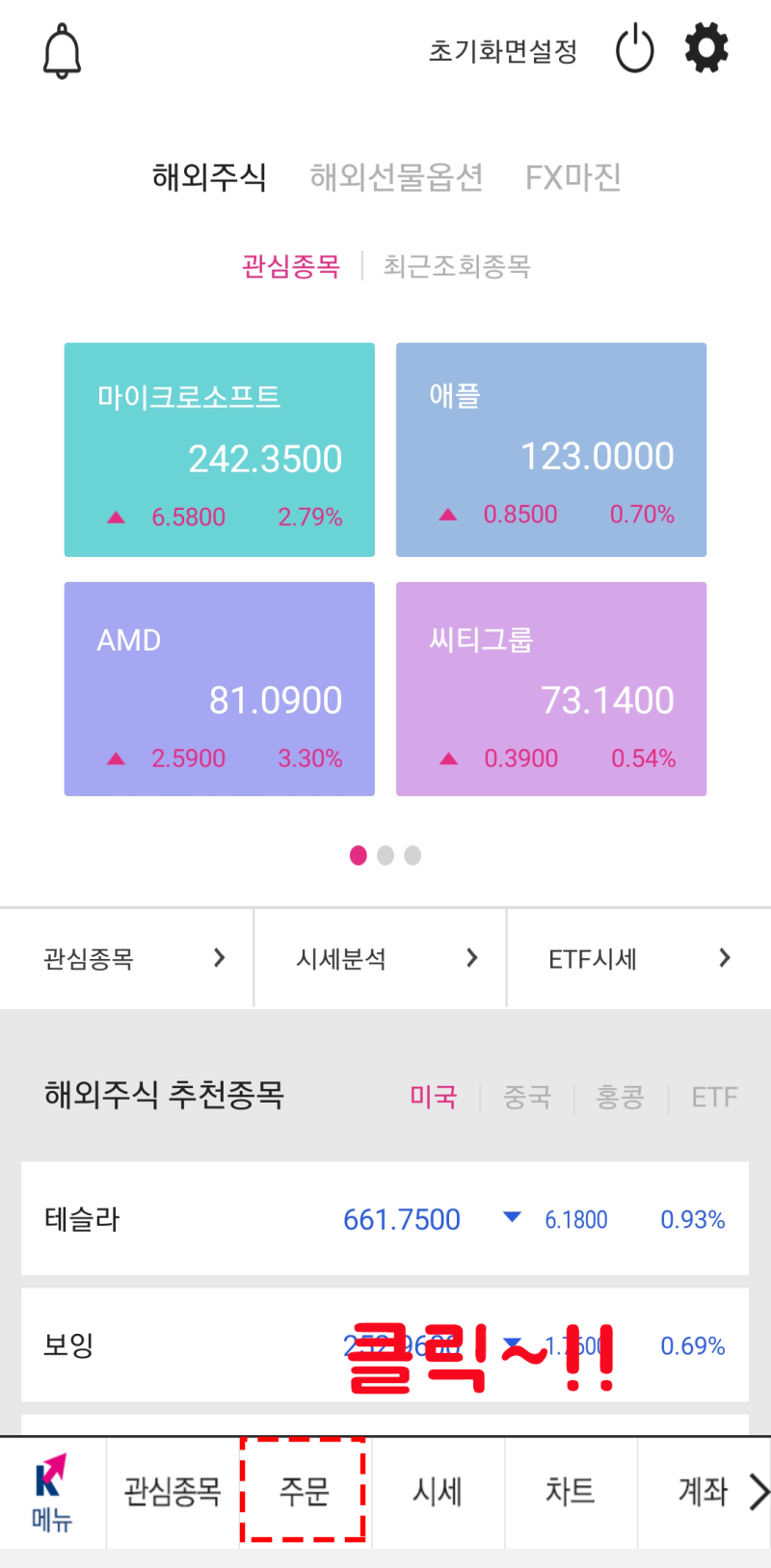The image size is (771, 1568).
Task: Tap the settings gear icon
Action: pos(705,48)
